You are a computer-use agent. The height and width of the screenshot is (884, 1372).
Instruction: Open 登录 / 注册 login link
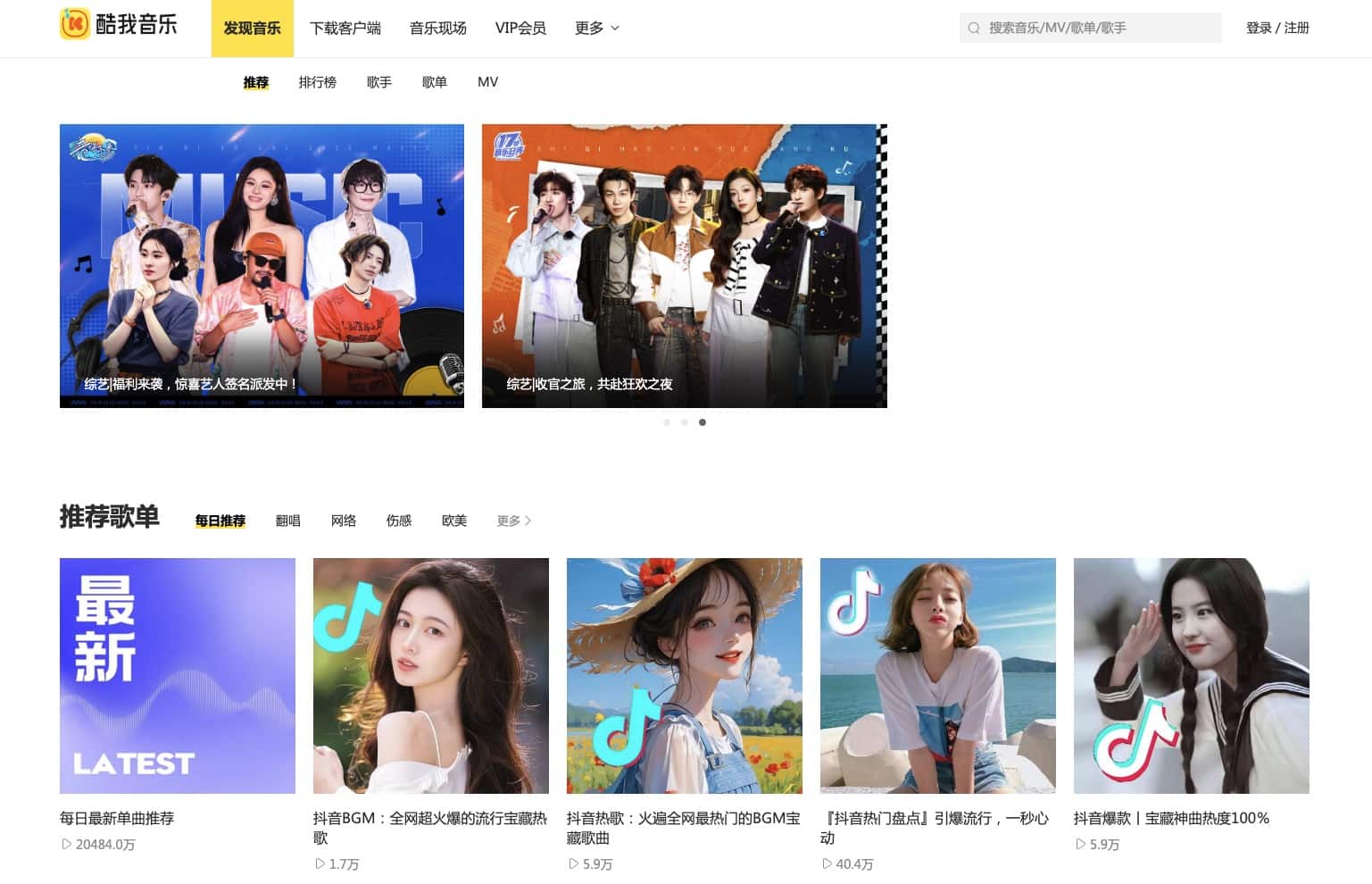[x=1276, y=28]
